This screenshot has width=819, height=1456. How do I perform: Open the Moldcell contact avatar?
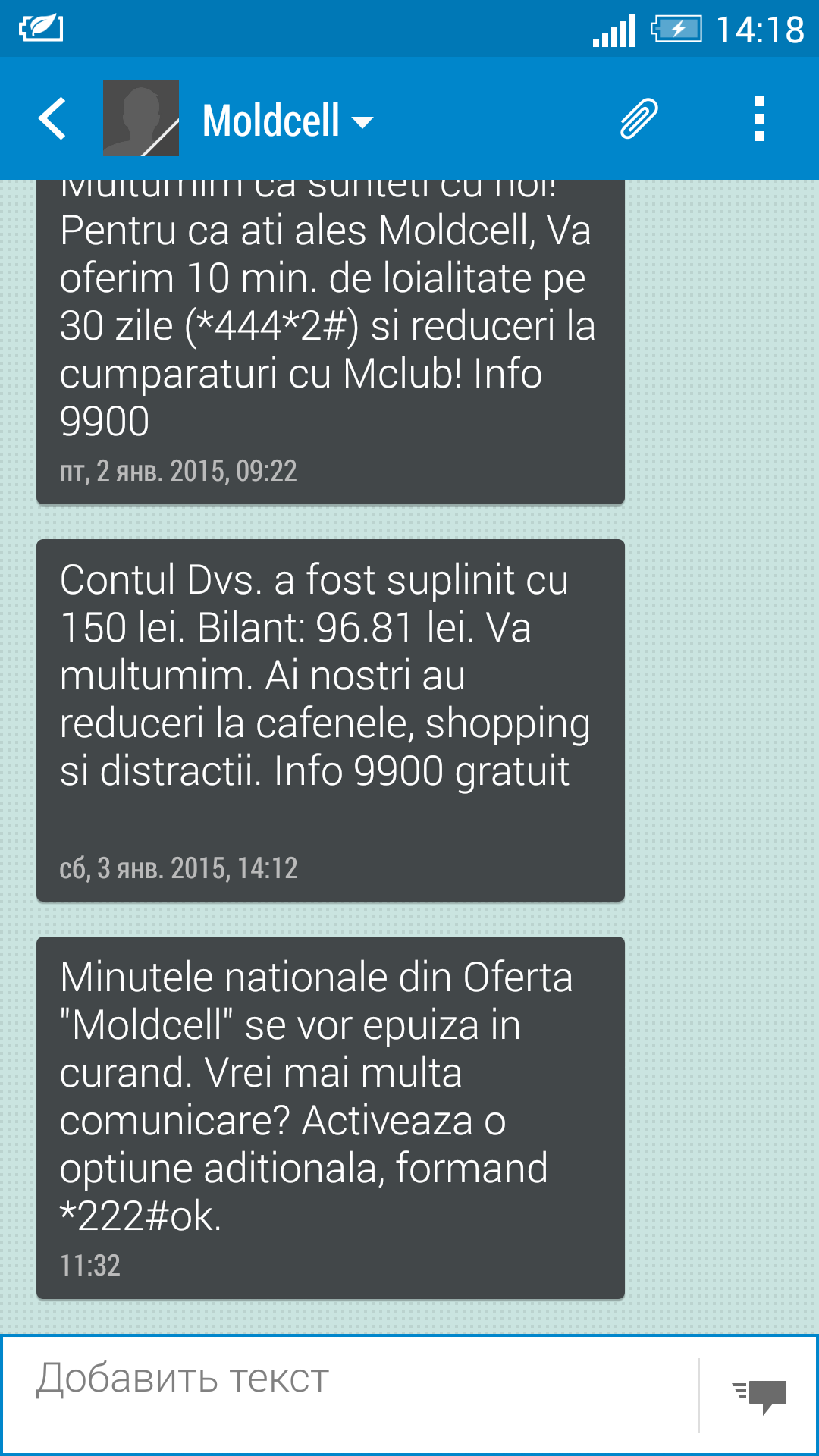tap(141, 118)
